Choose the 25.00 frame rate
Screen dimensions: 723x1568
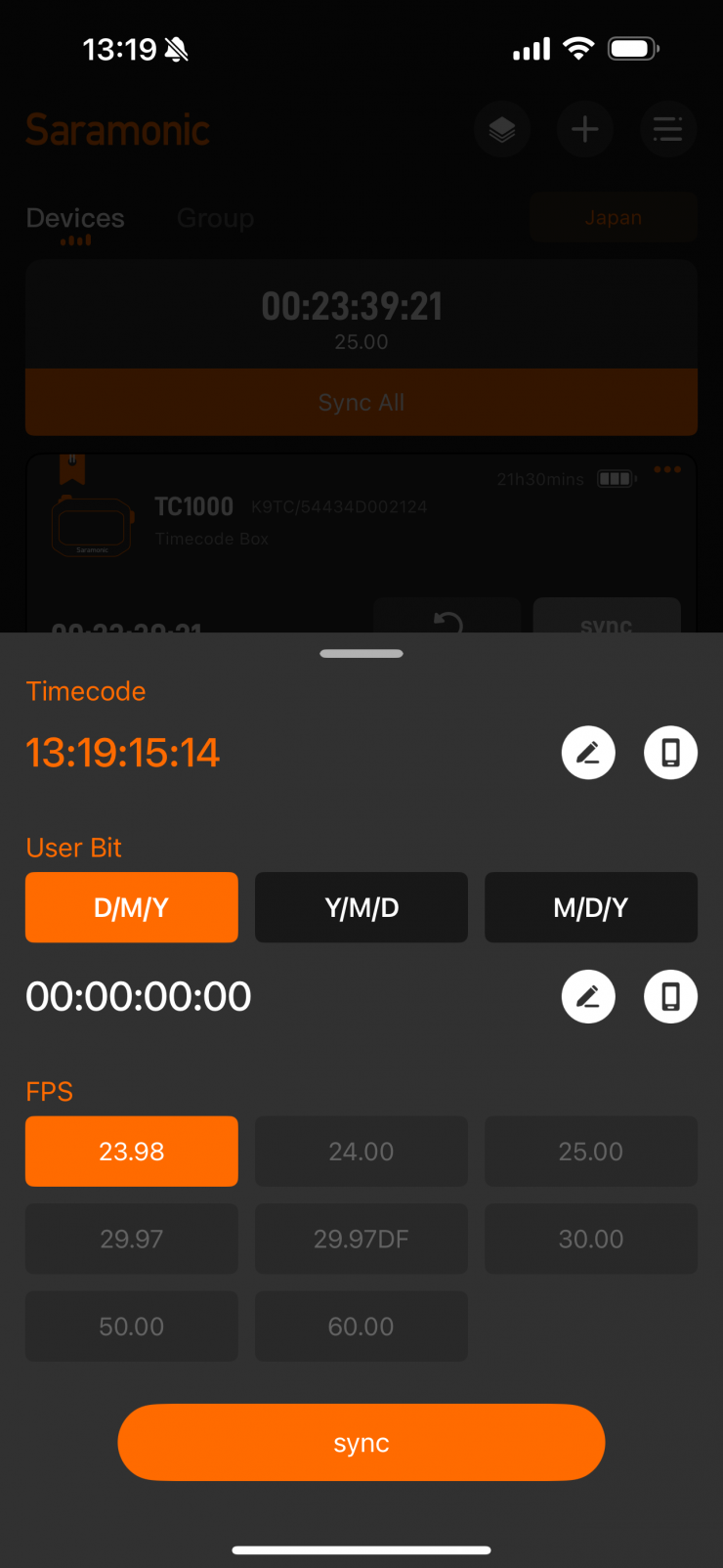pos(591,1151)
